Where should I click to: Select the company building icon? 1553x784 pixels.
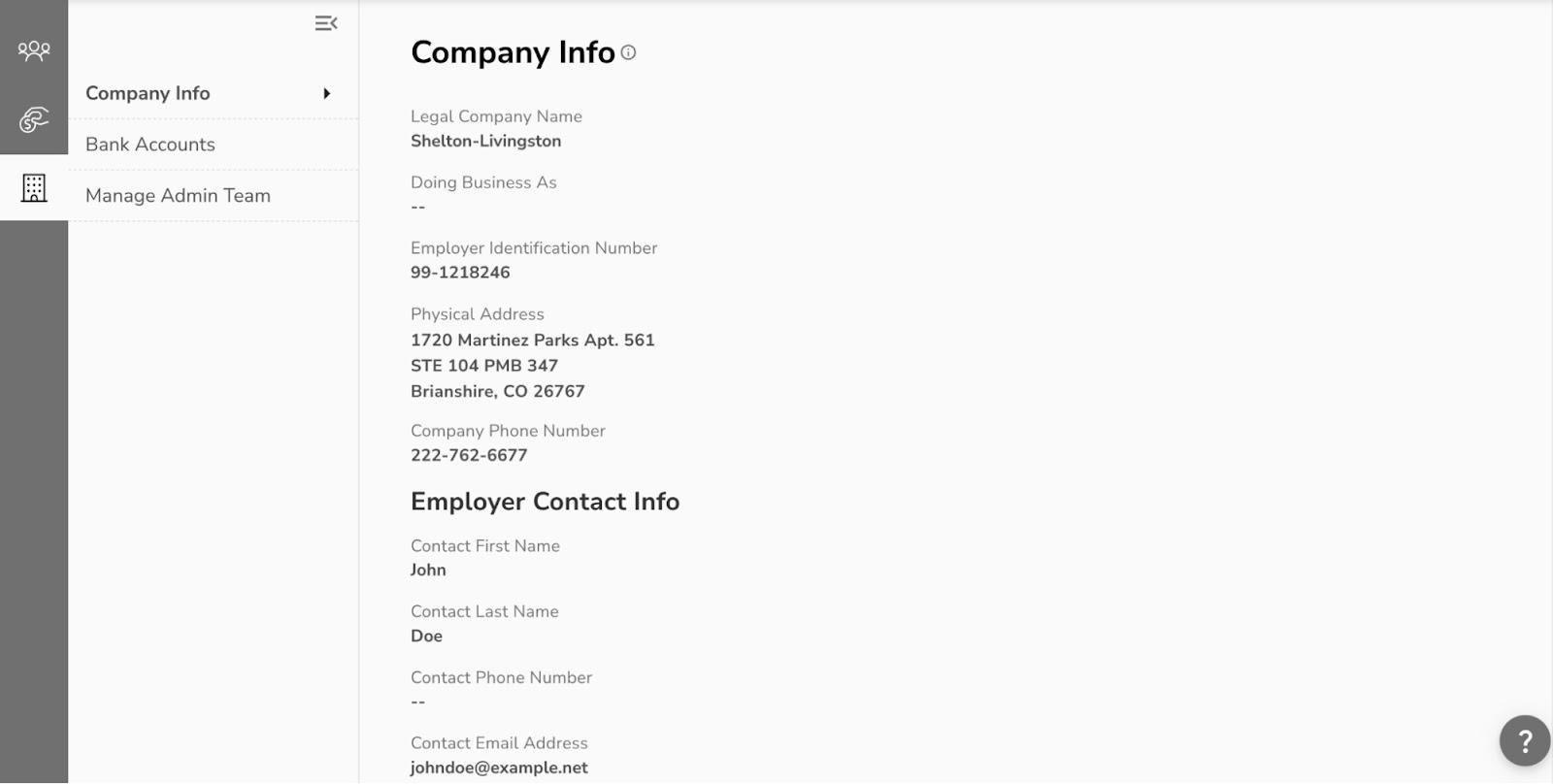[34, 188]
